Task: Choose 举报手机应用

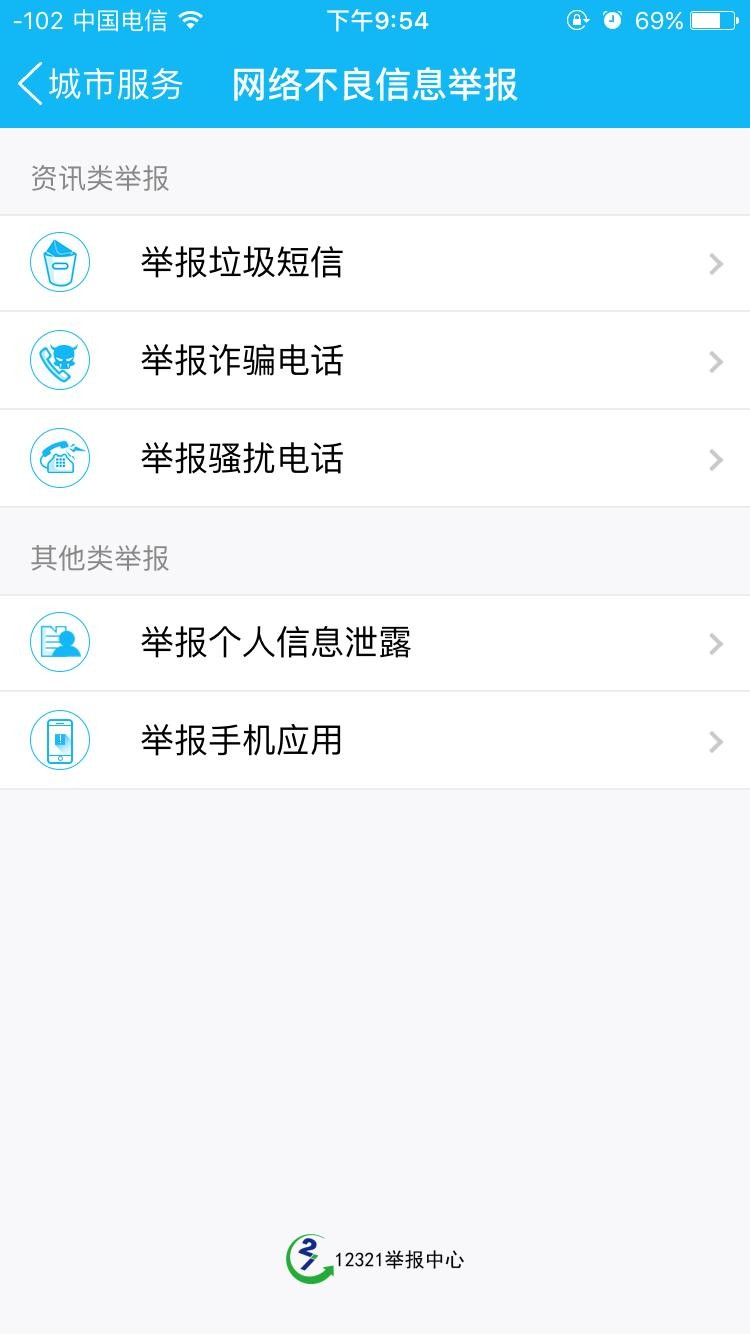Action: 375,741
